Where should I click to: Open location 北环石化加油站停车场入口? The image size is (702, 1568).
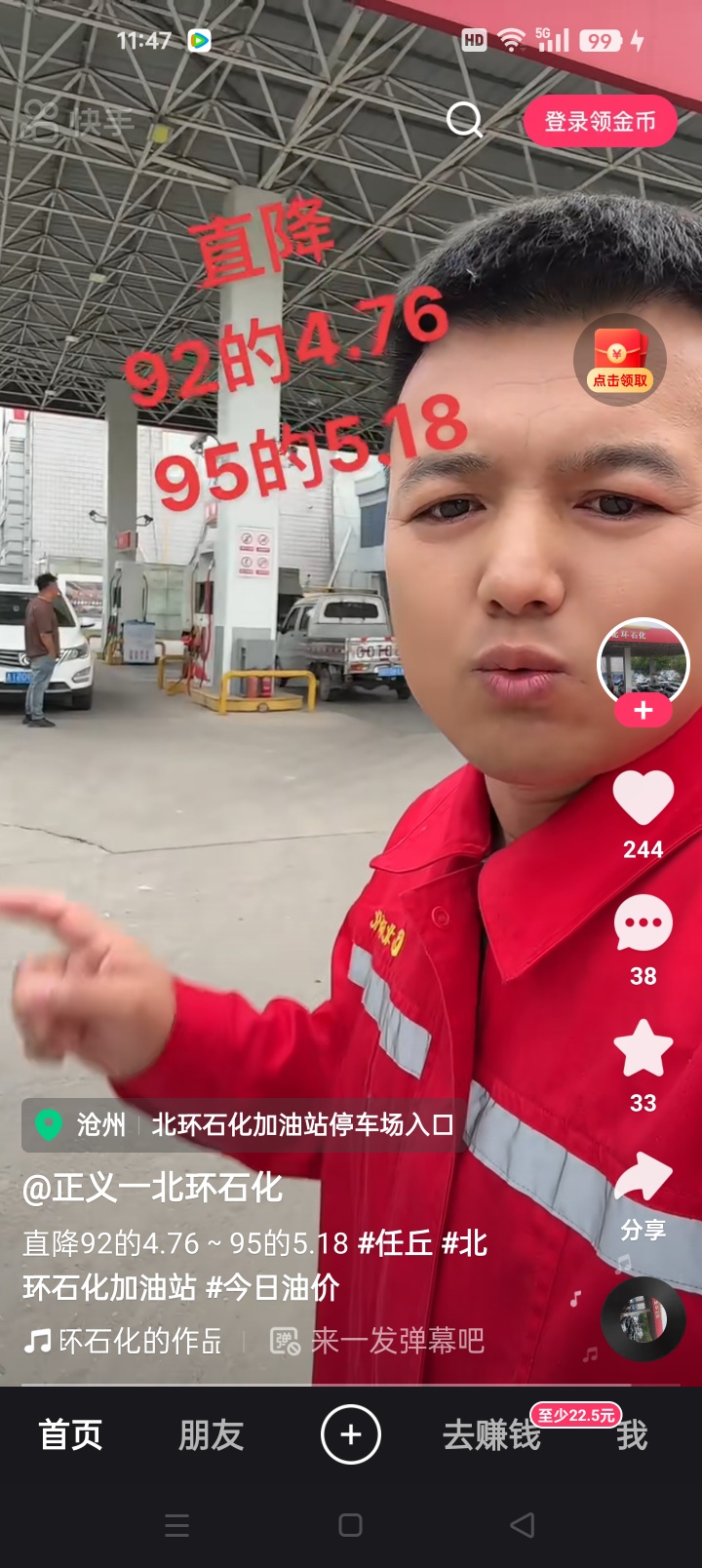(302, 1125)
